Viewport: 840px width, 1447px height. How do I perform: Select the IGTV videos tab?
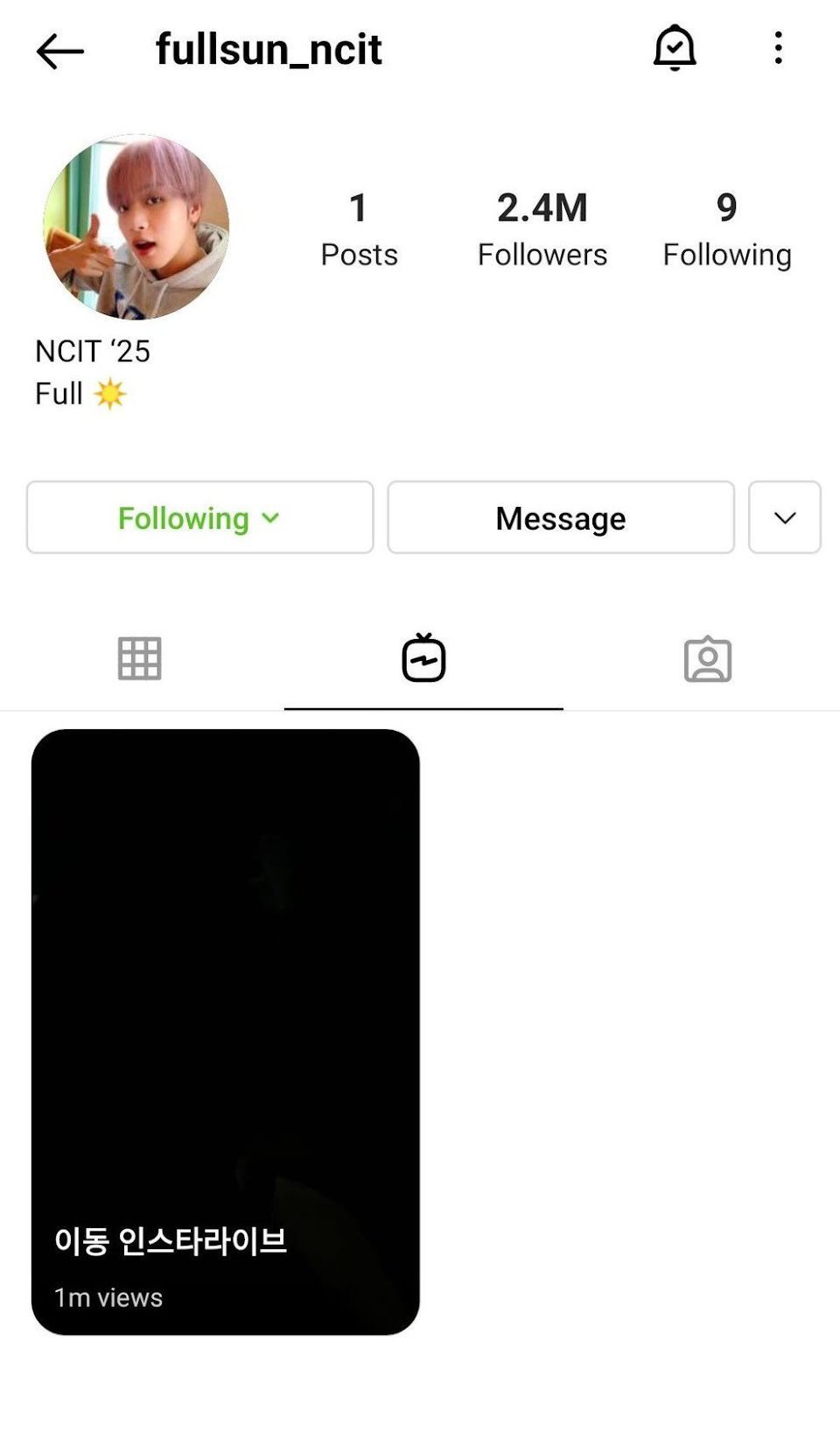[423, 659]
